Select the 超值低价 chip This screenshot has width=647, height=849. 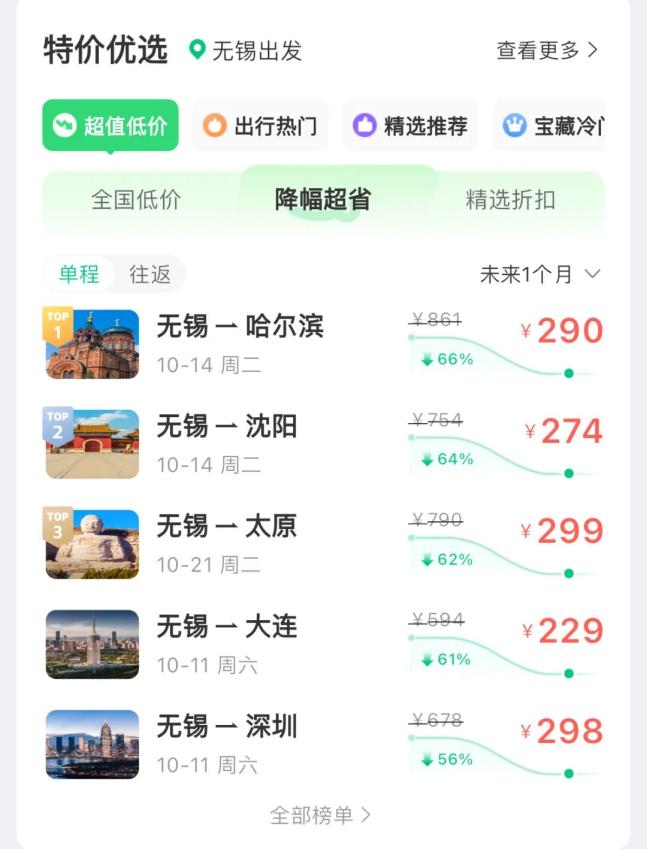tap(111, 126)
